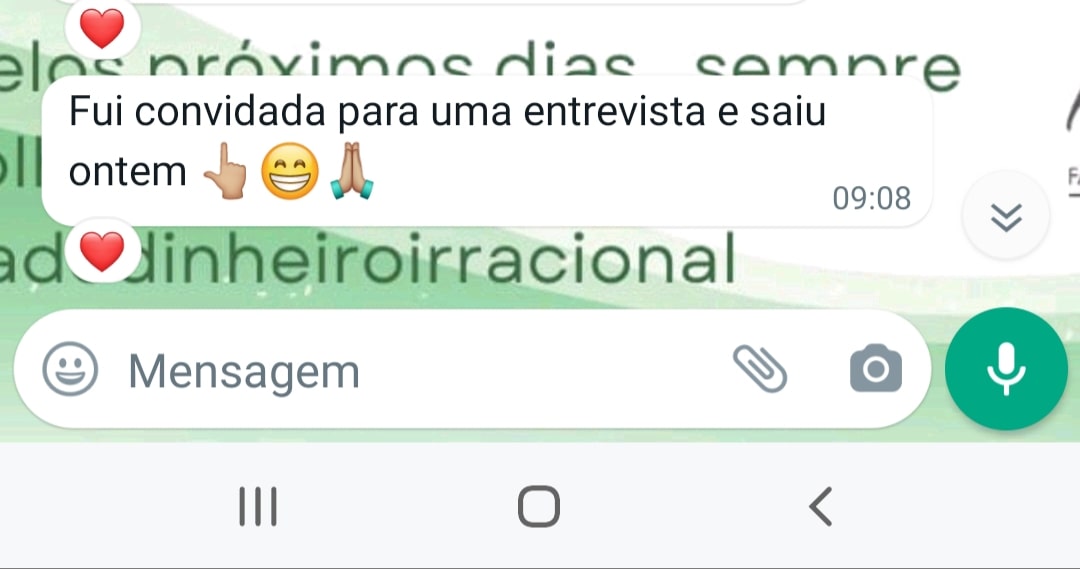The image size is (1080, 569).
Task: Tap the voice message microphone button
Action: (x=1005, y=369)
